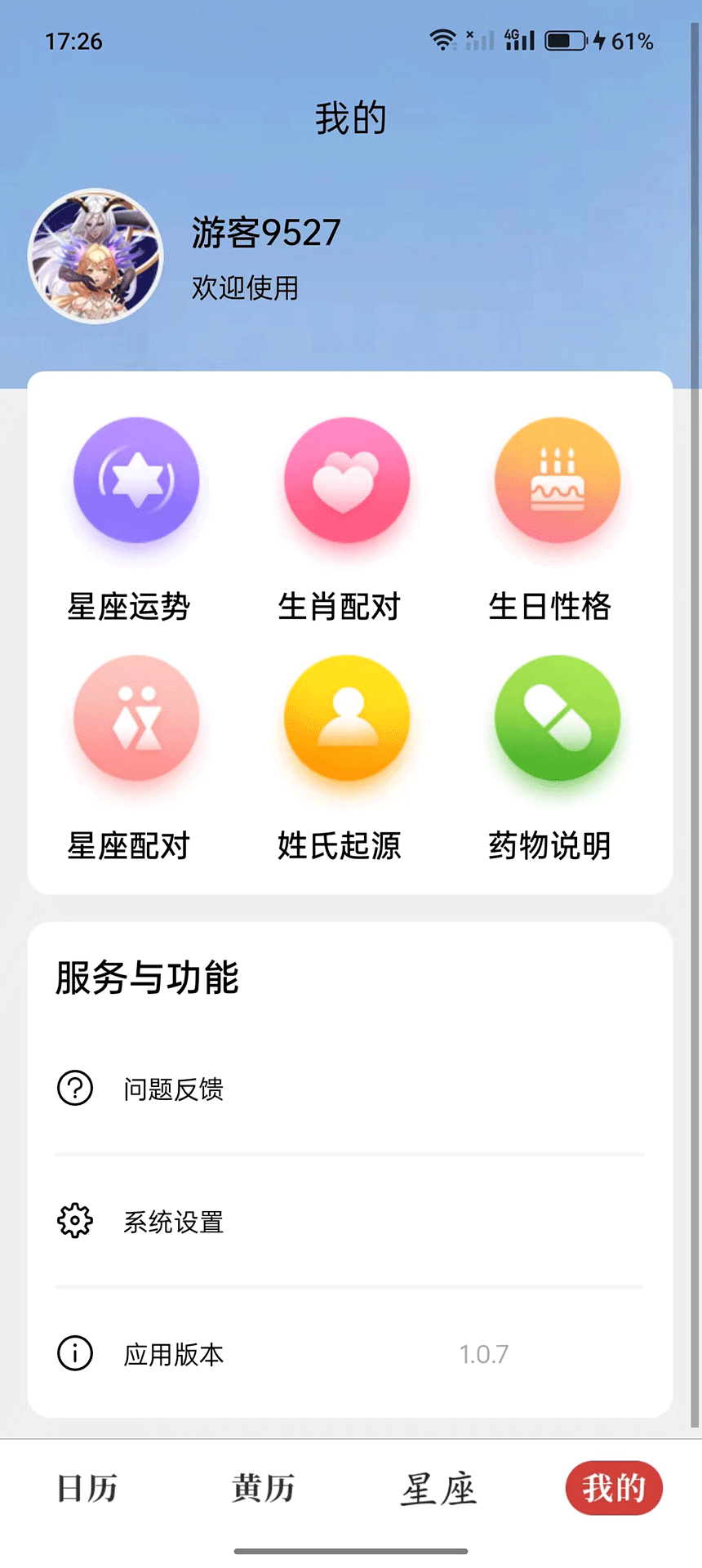Open 问题反馈 feedback entry
This screenshot has width=702, height=1568.
175,1088
